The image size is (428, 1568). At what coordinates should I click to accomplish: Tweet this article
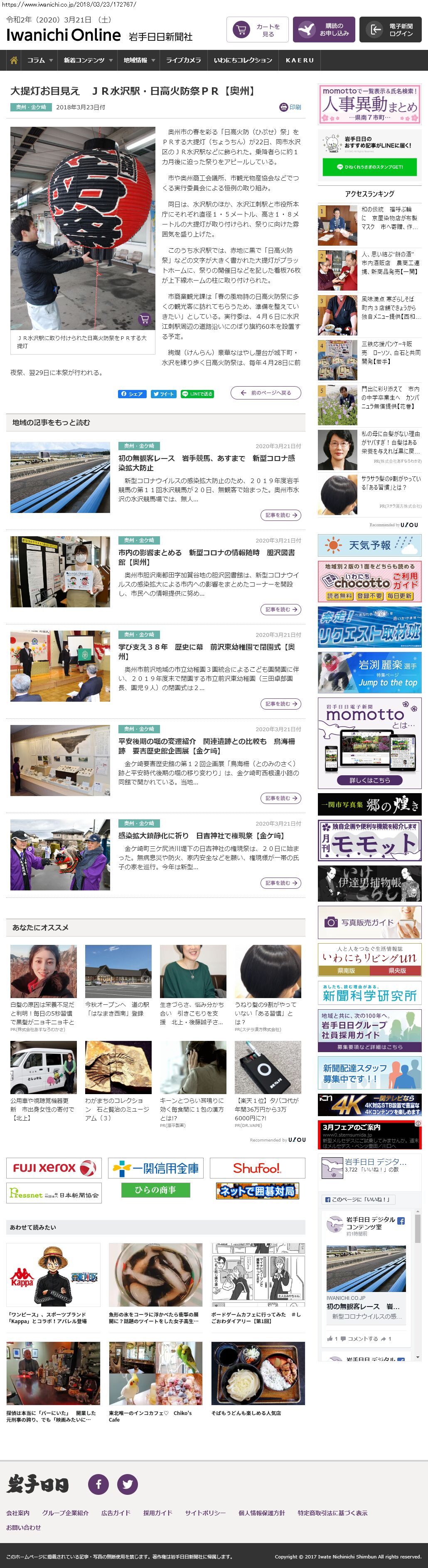click(163, 394)
